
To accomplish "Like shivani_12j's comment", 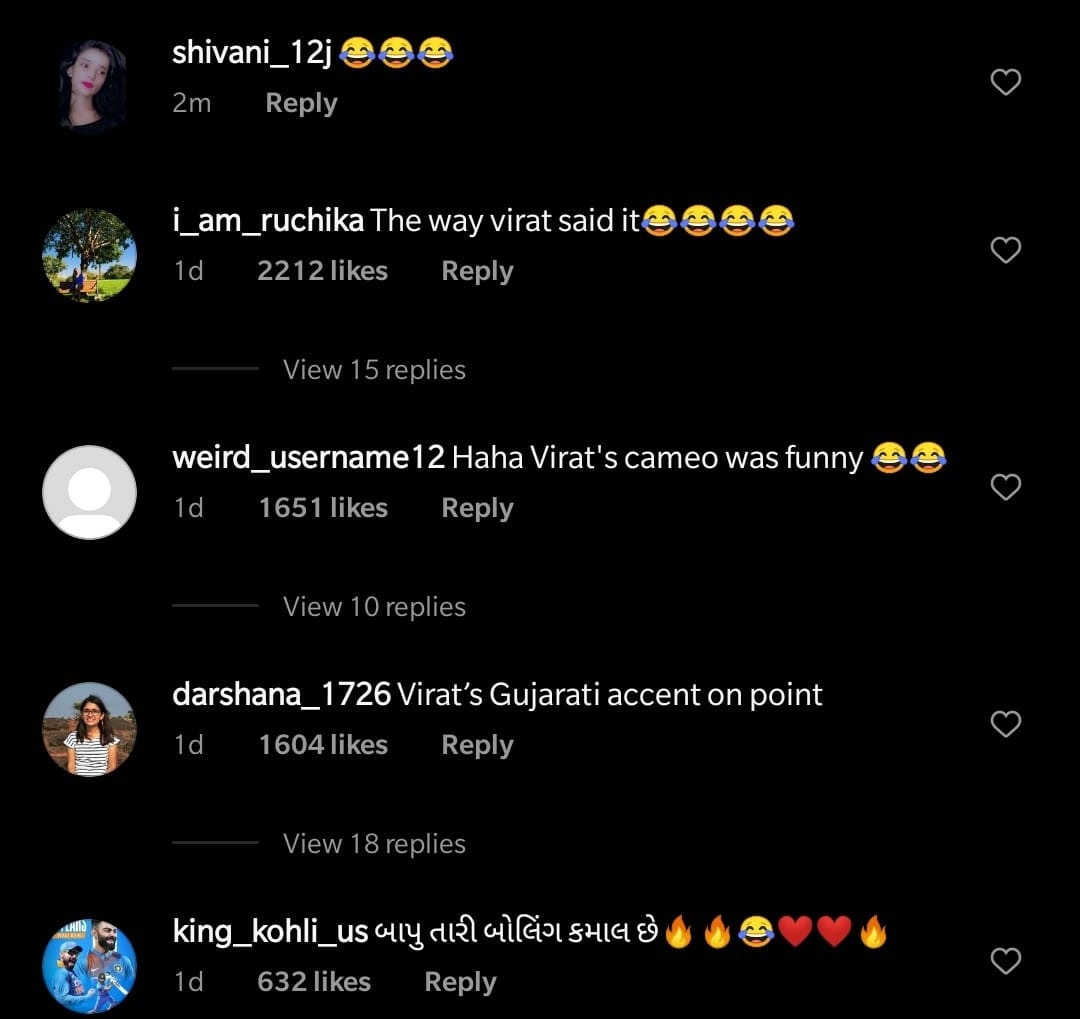I will point(1005,83).
